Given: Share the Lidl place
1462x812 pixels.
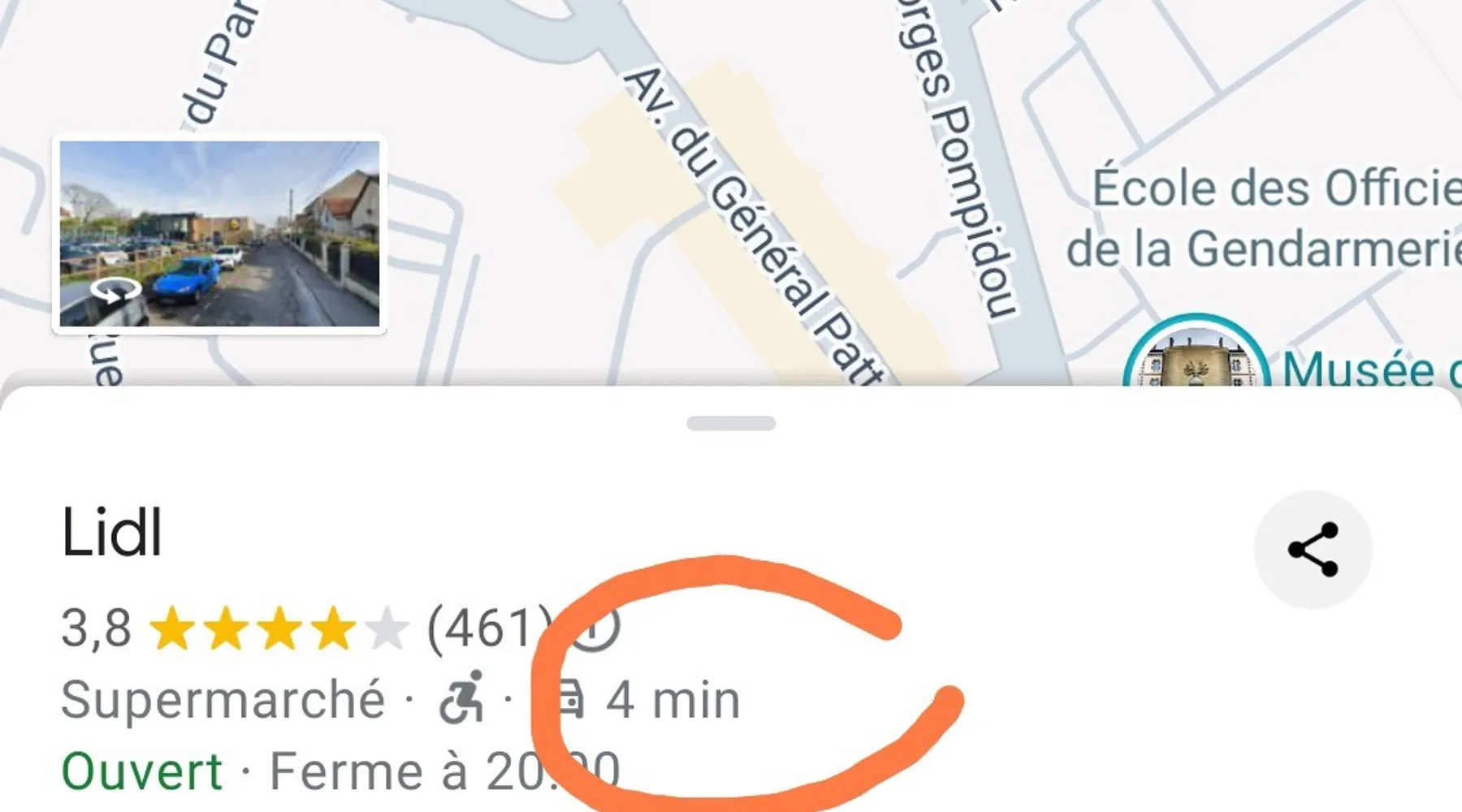Looking at the screenshot, I should tap(1313, 550).
